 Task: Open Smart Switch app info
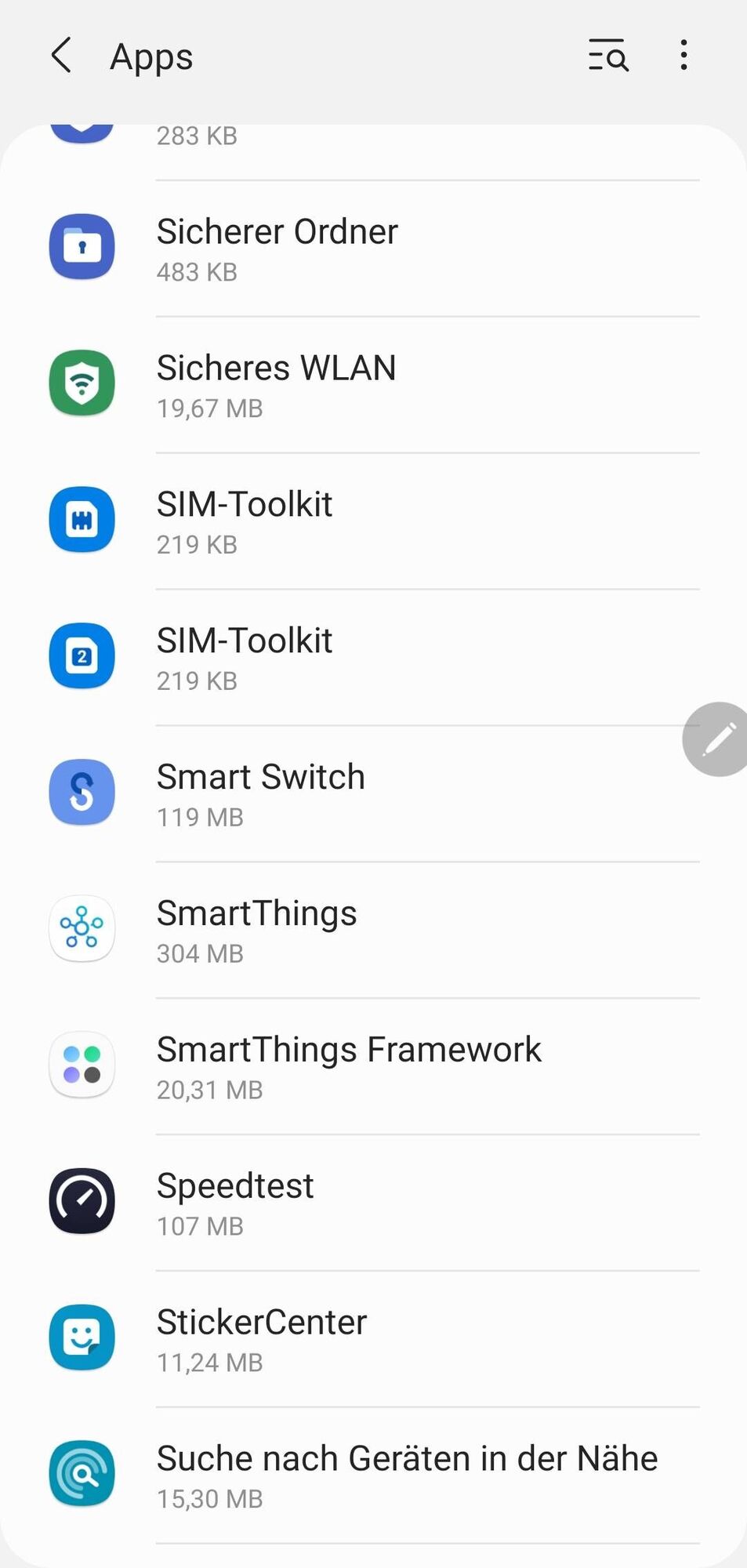coord(373,794)
